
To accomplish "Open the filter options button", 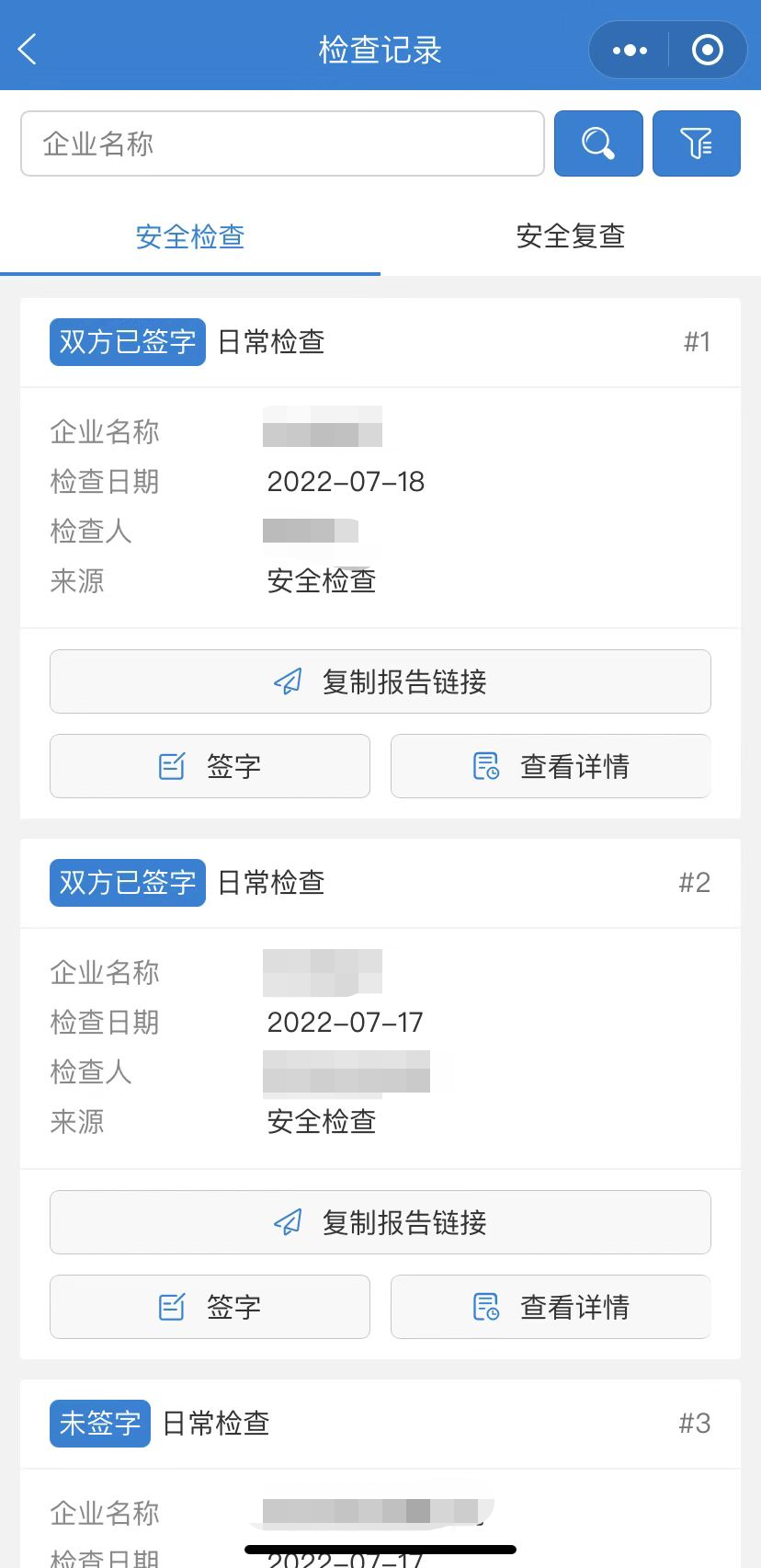I will point(696,143).
